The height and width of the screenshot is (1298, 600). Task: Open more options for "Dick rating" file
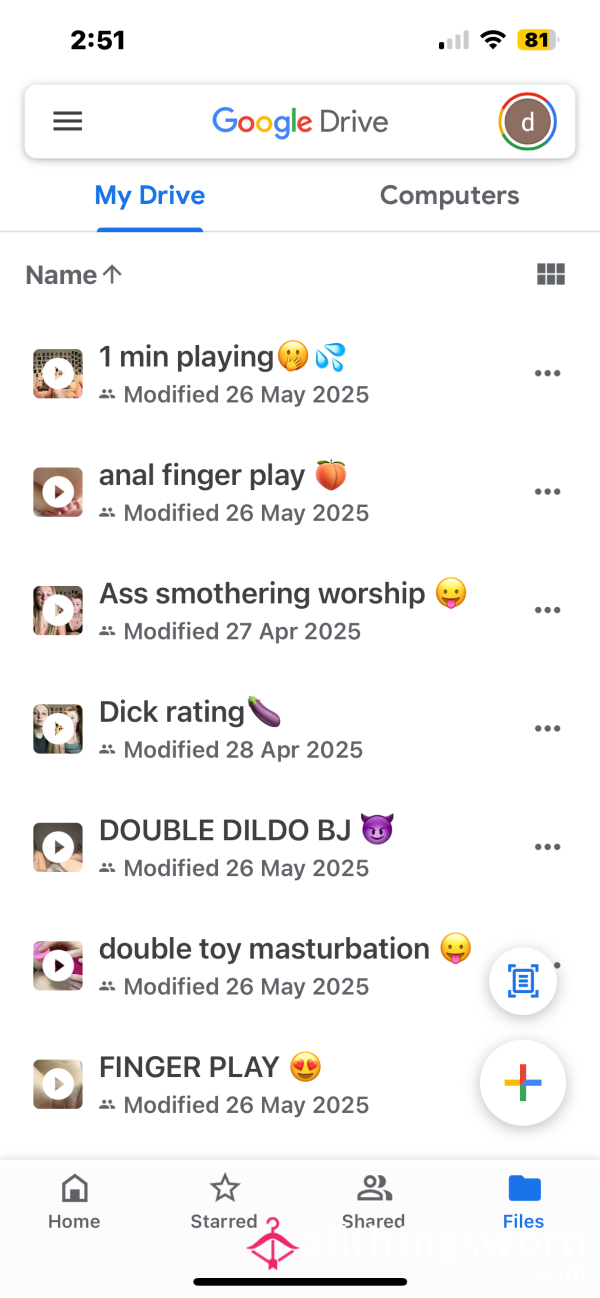tap(547, 729)
